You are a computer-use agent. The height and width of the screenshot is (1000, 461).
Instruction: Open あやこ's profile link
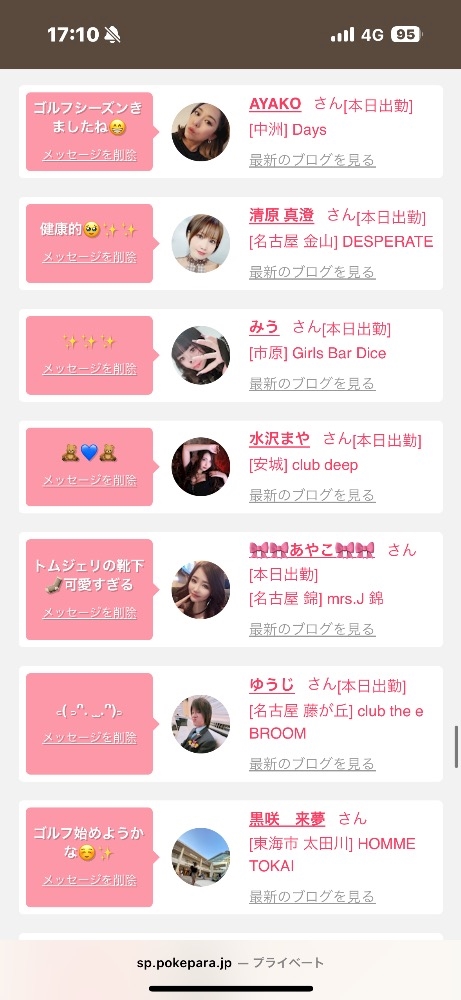[312, 550]
